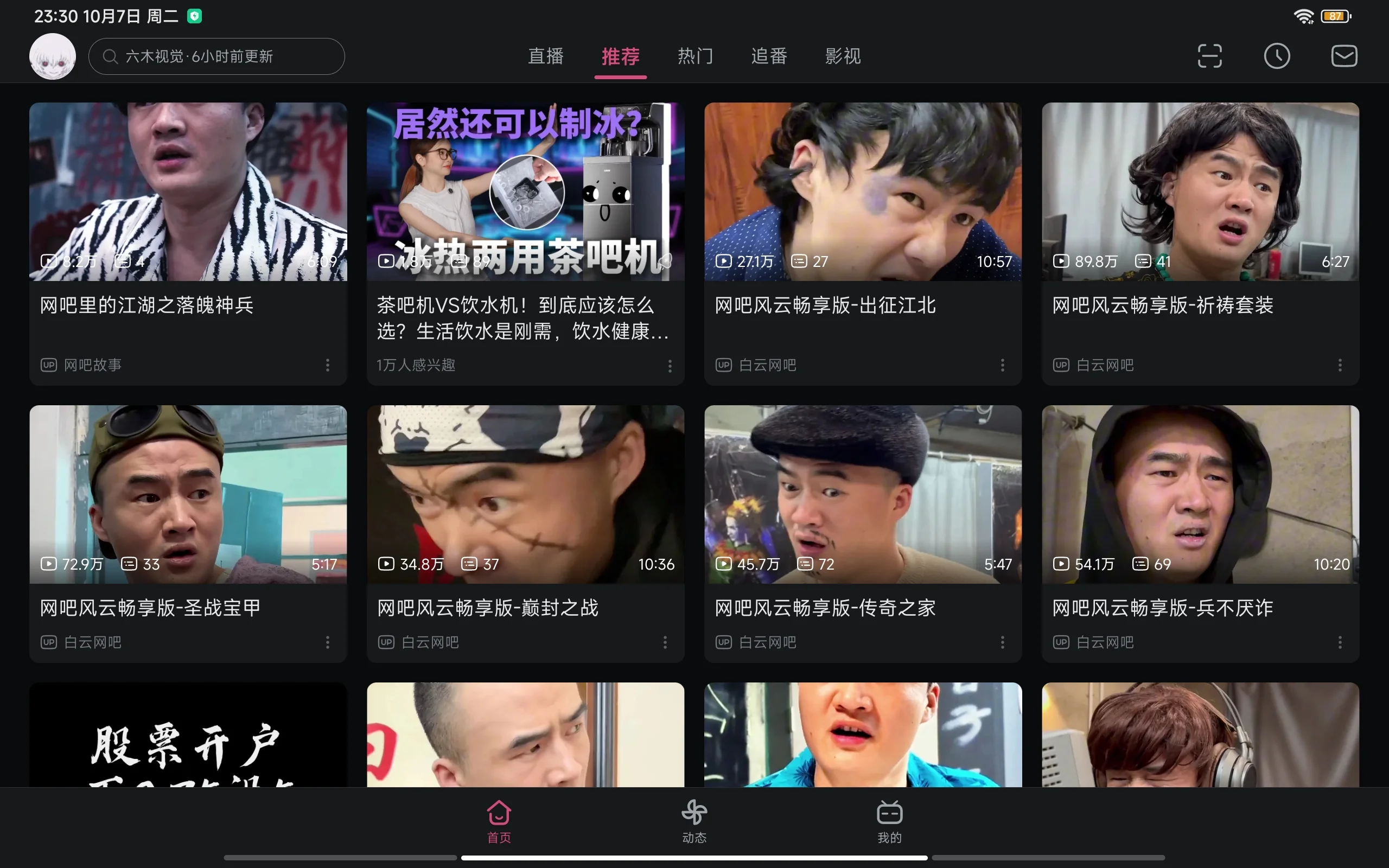This screenshot has height=868, width=1389.
Task: Switch to the 动态 bottom tab
Action: (x=694, y=822)
